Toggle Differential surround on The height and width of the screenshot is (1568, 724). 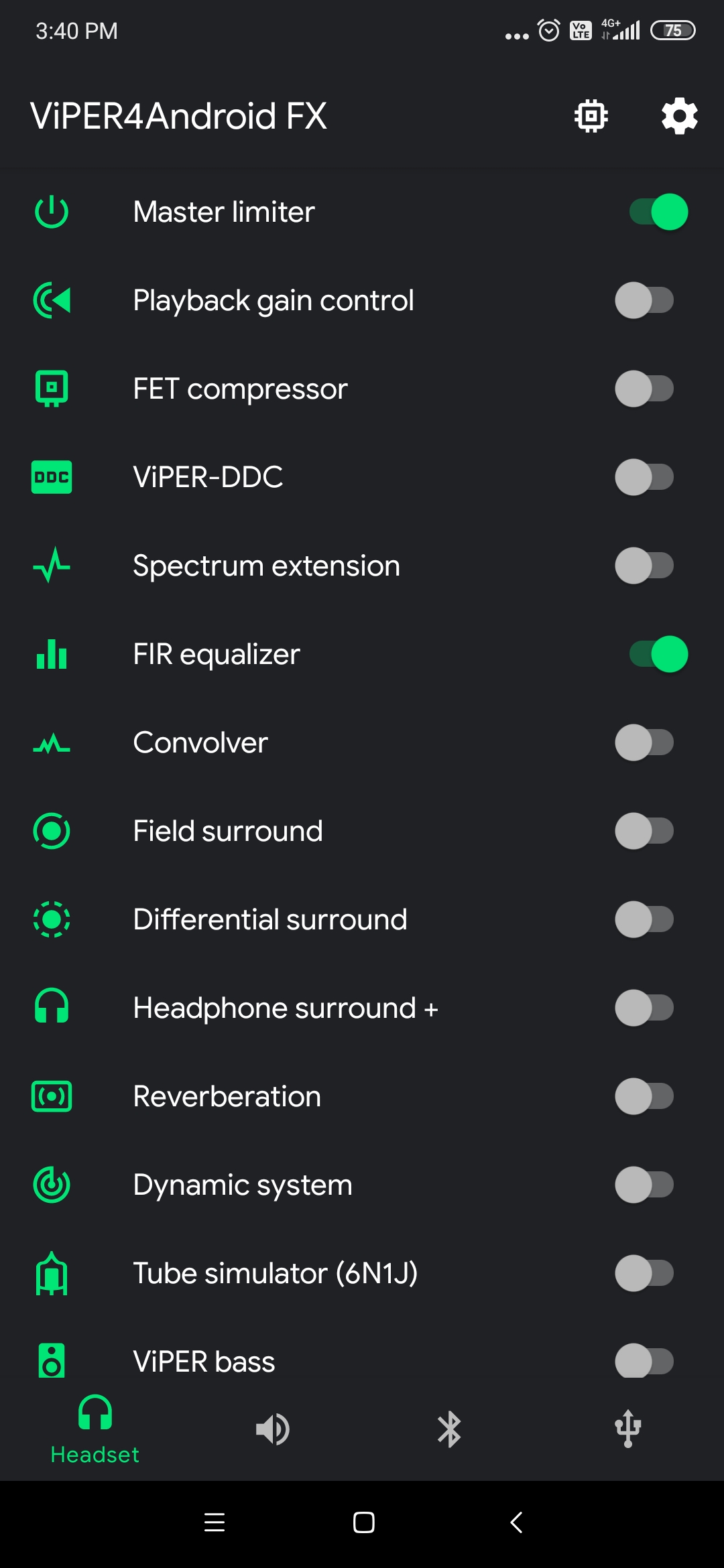(645, 919)
